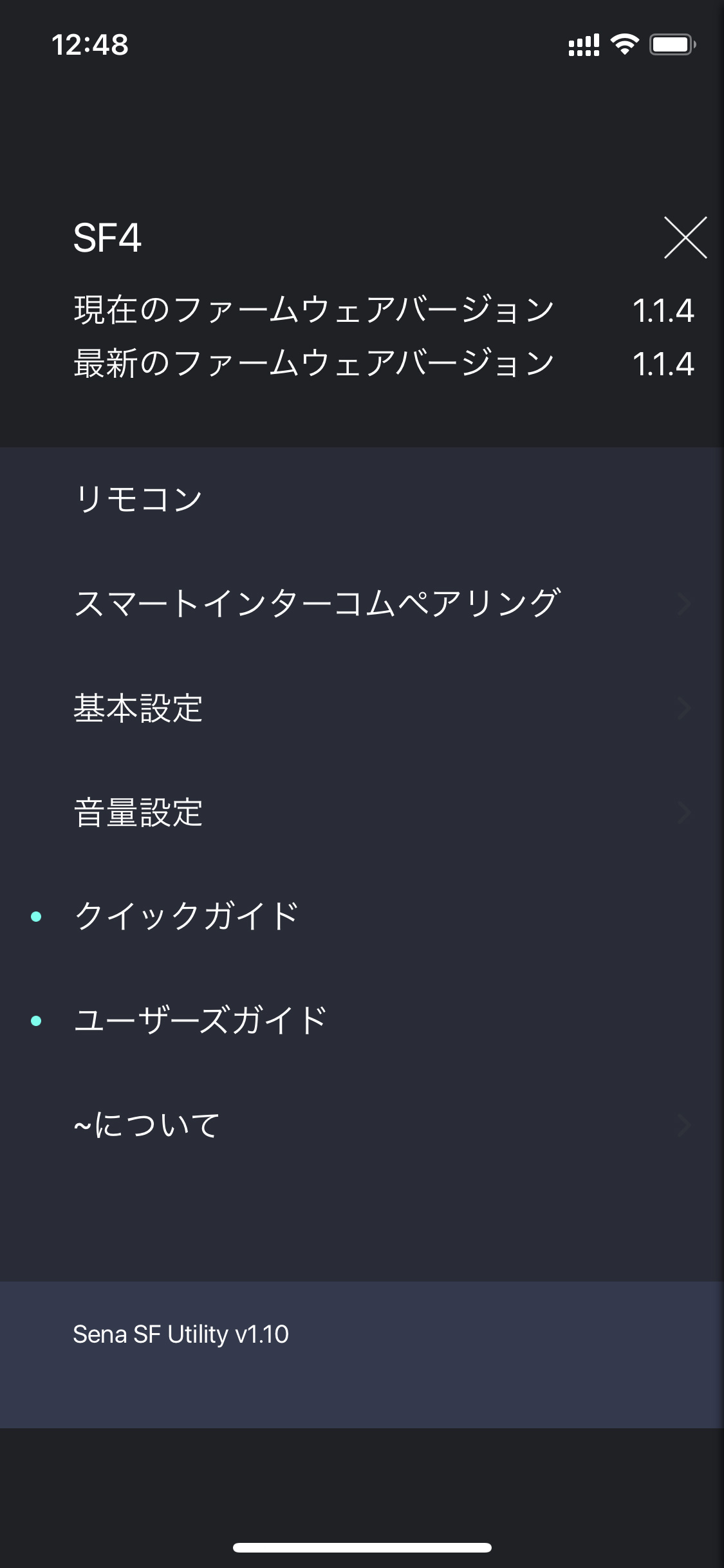The height and width of the screenshot is (1568, 724).
Task: Select ~について
Action: coord(362,1125)
